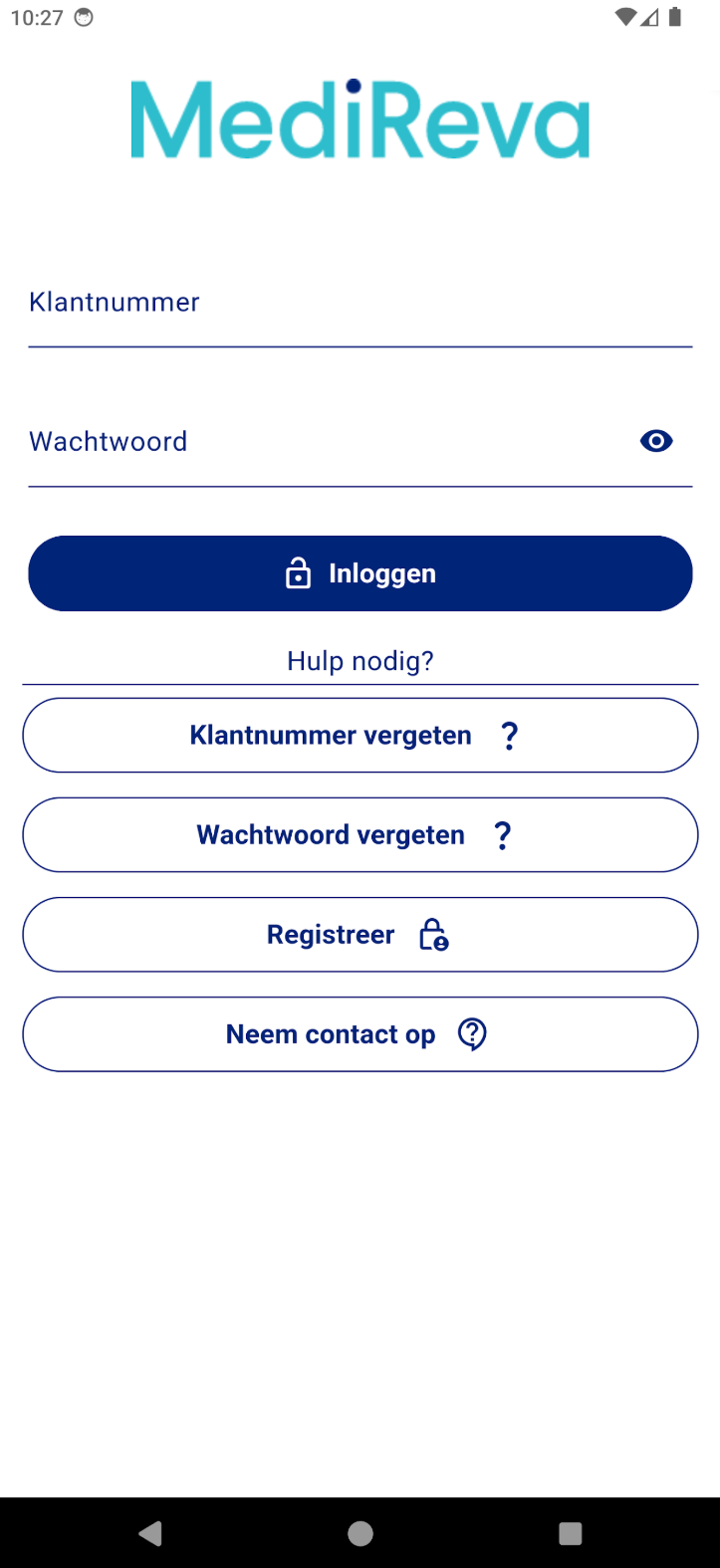The width and height of the screenshot is (720, 1568).
Task: Go back using the system back button
Action: (x=150, y=1533)
